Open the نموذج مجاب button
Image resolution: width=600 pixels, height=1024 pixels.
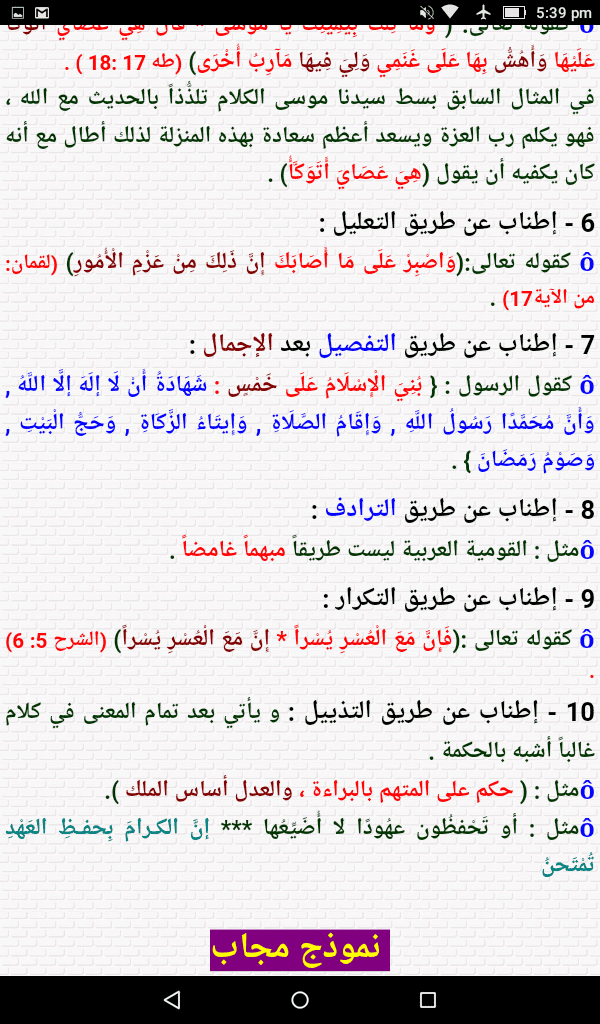coord(299,949)
